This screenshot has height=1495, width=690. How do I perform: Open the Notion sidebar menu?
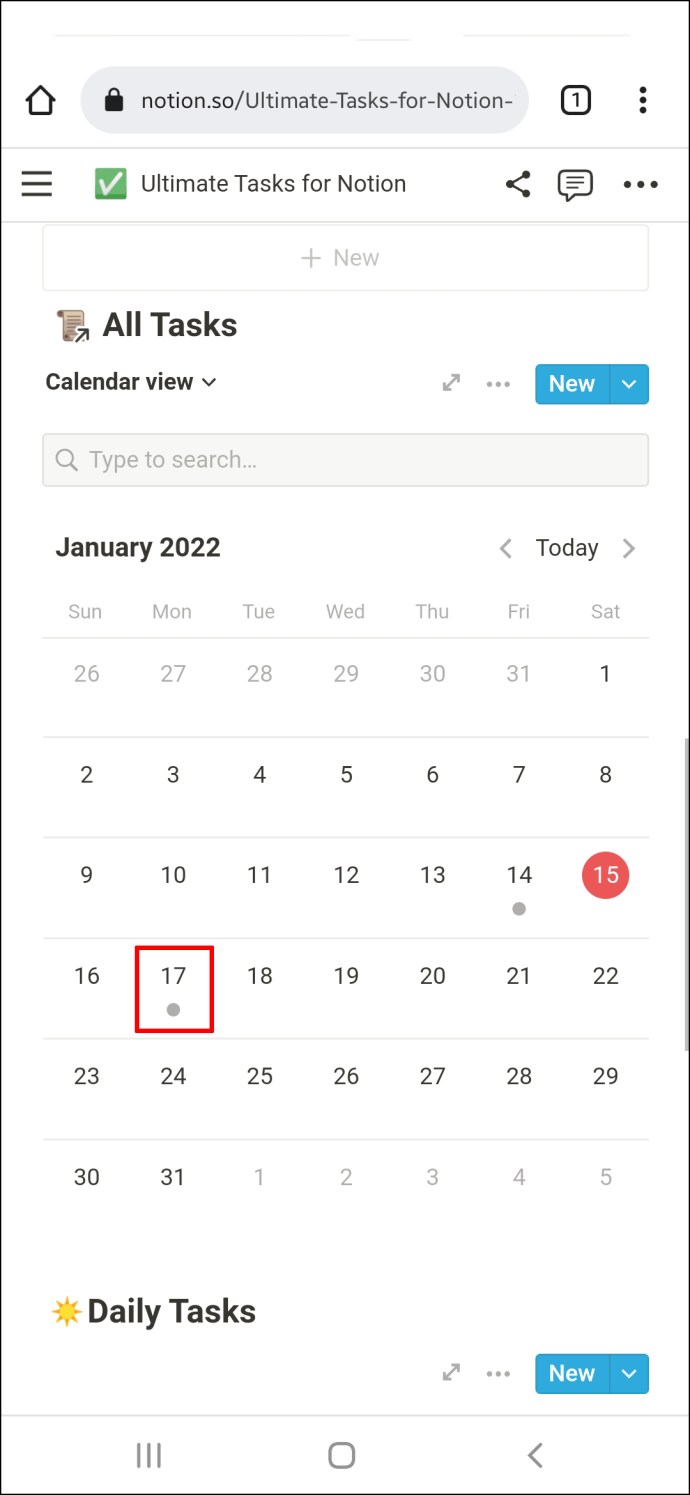(37, 184)
